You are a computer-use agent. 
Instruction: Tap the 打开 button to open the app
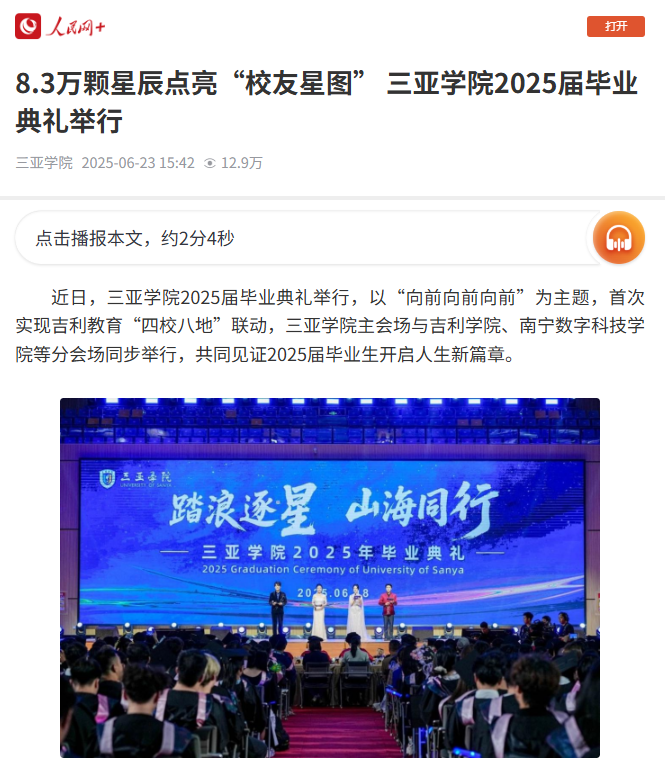point(615,26)
